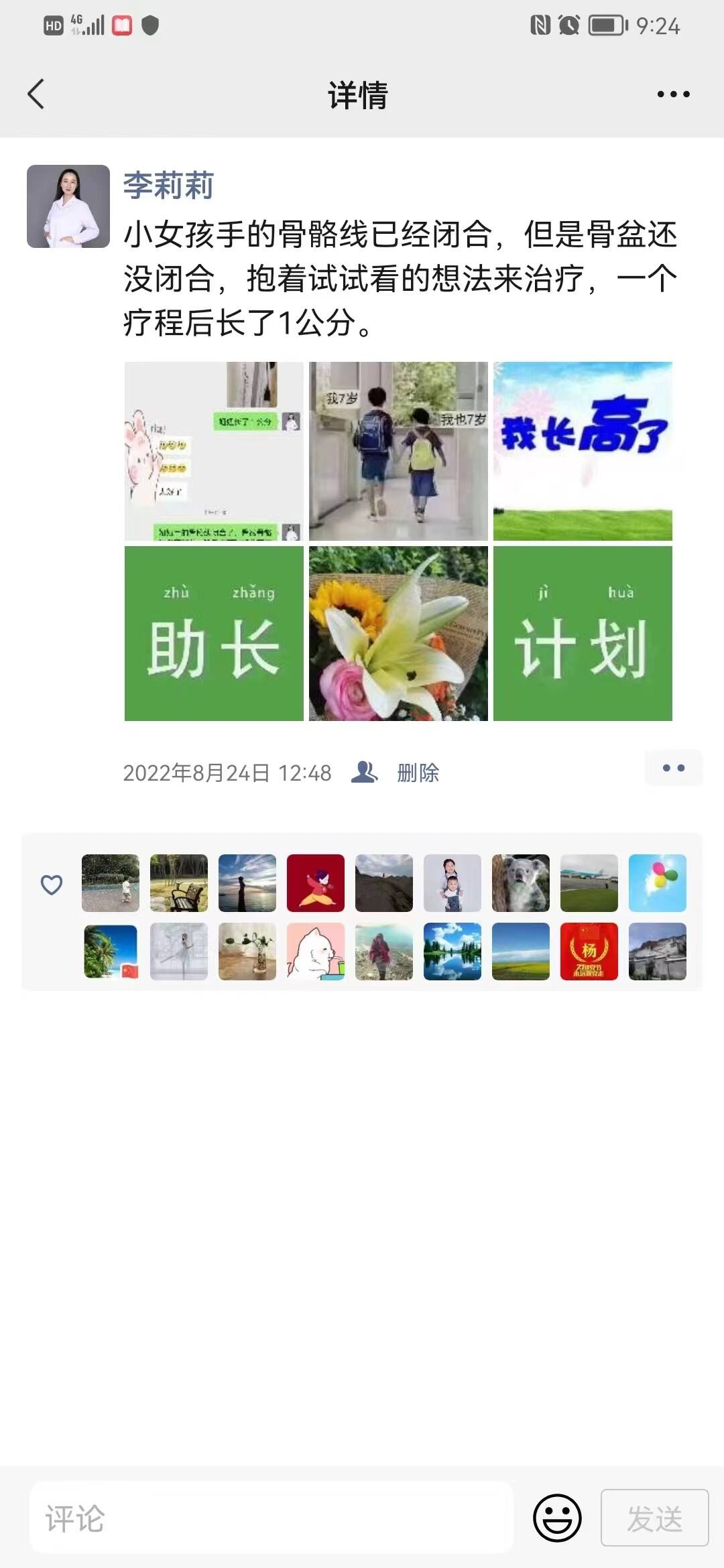The image size is (724, 1568).
Task: View the flower bouquet photo
Action: [x=398, y=634]
